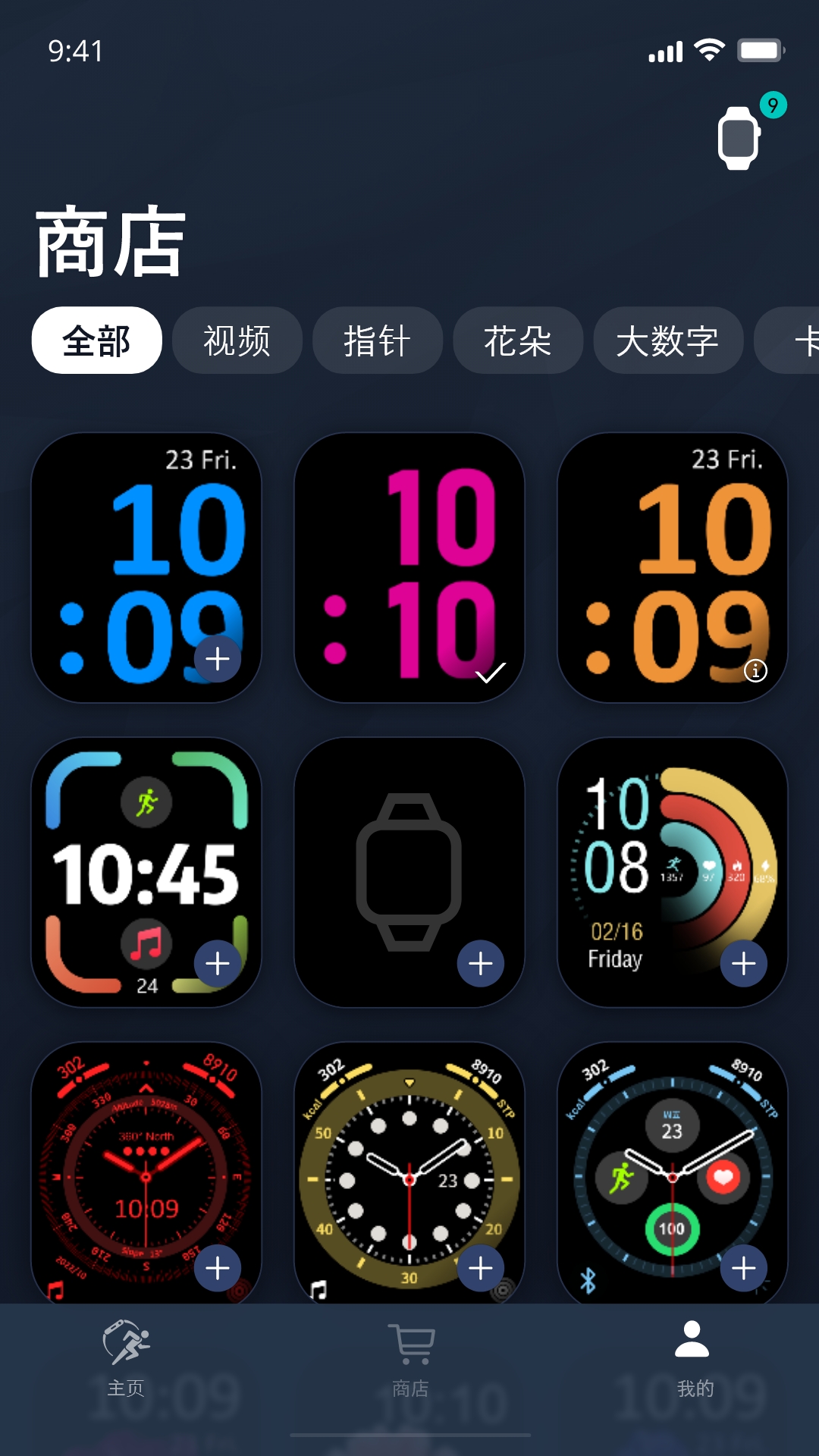Switch to the 视频 category tab
This screenshot has height=1456, width=819.
(237, 340)
